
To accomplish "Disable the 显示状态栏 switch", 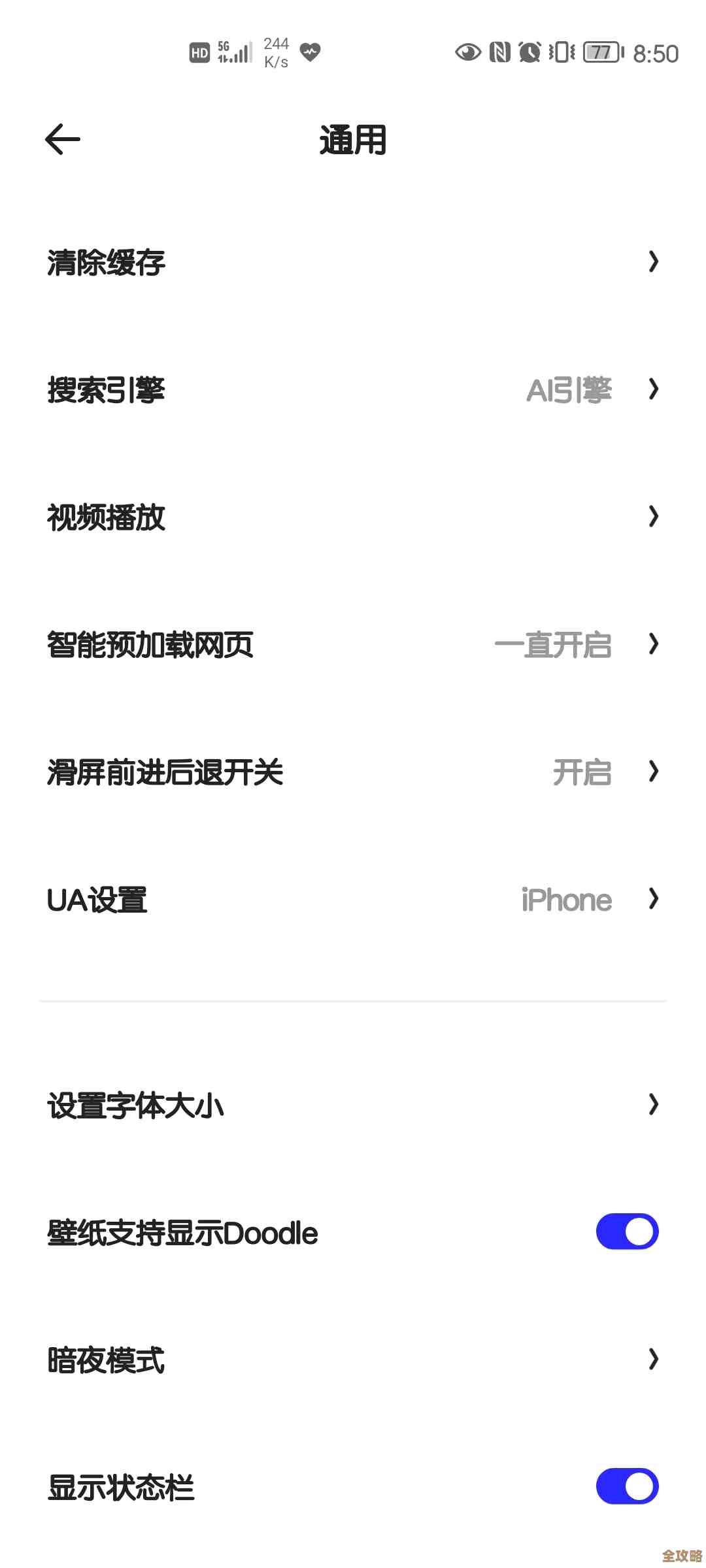I will [x=626, y=1486].
